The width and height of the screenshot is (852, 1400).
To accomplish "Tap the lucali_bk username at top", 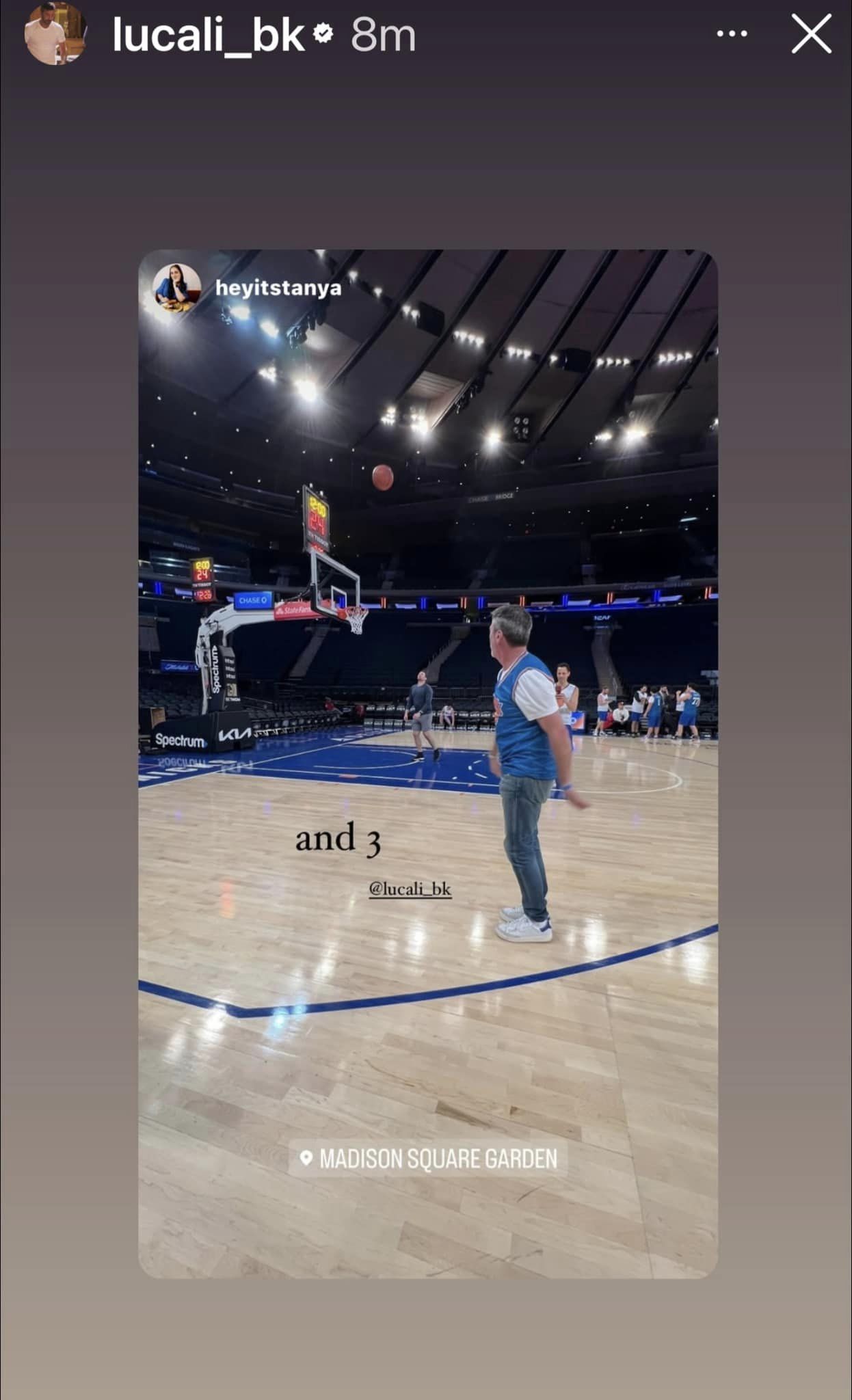I will point(209,36).
